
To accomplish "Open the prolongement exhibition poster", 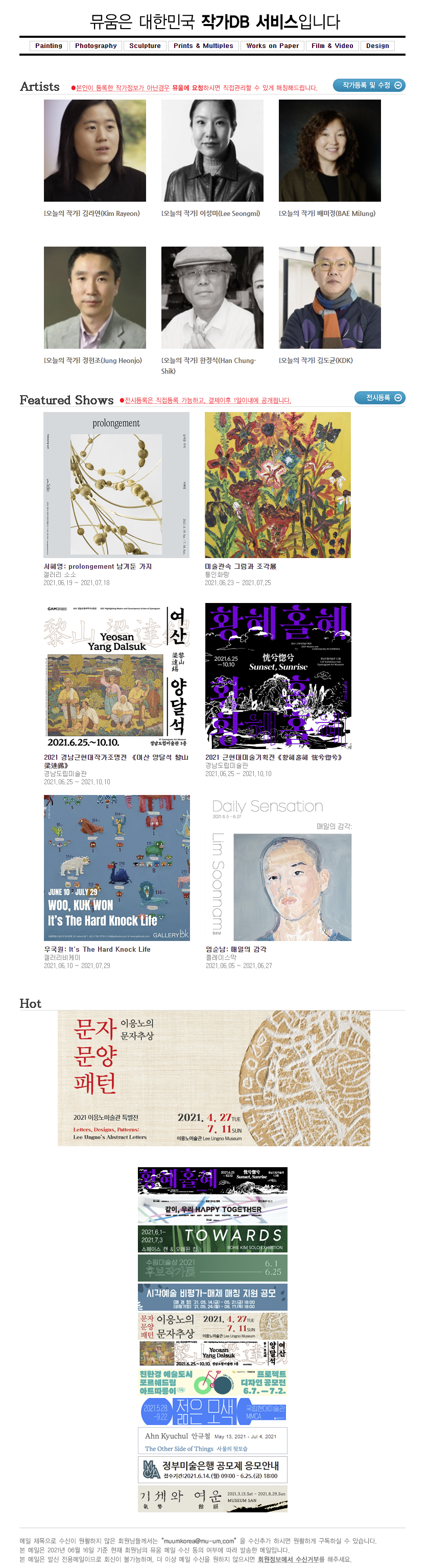I will [116, 485].
